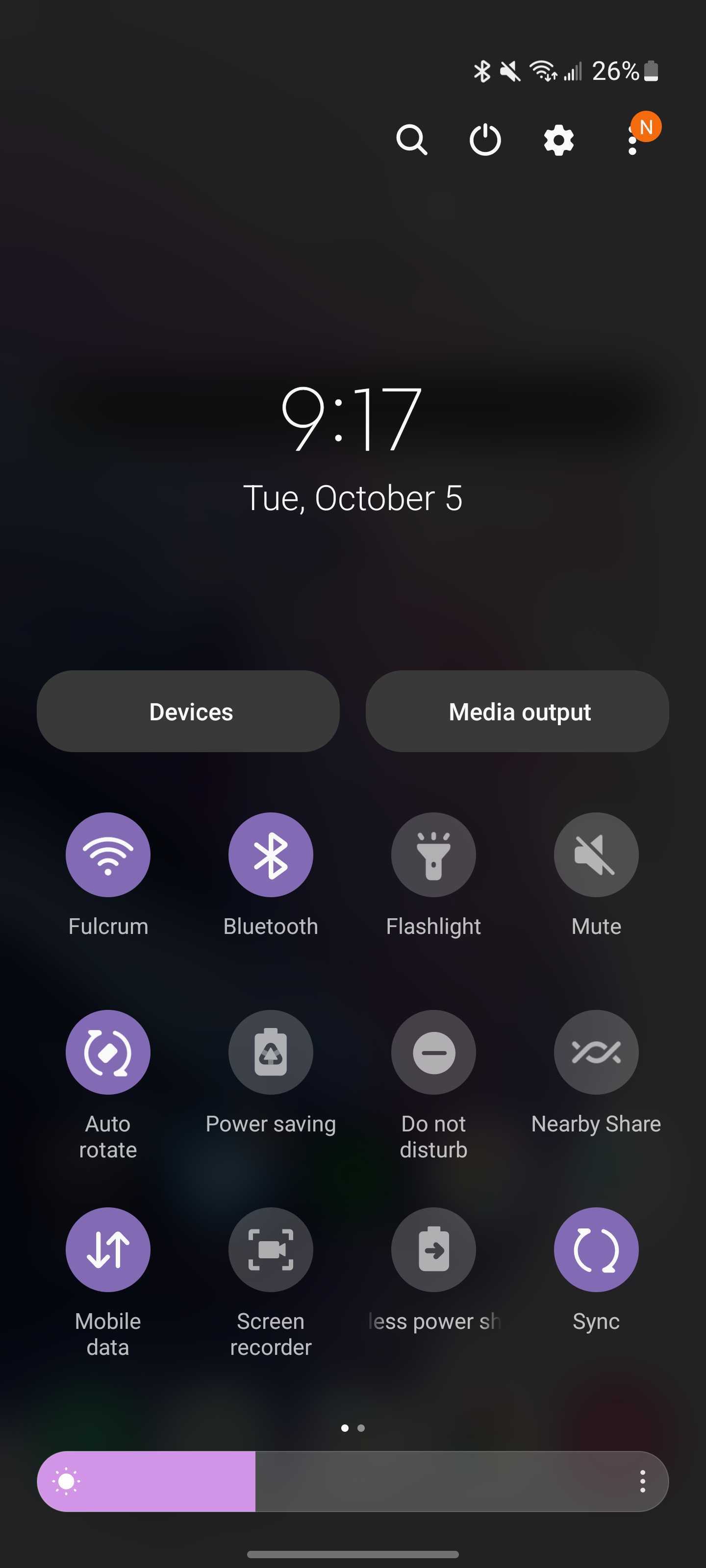Enable Wireless power sharing
Screen dimensions: 706x1568
point(433,1249)
